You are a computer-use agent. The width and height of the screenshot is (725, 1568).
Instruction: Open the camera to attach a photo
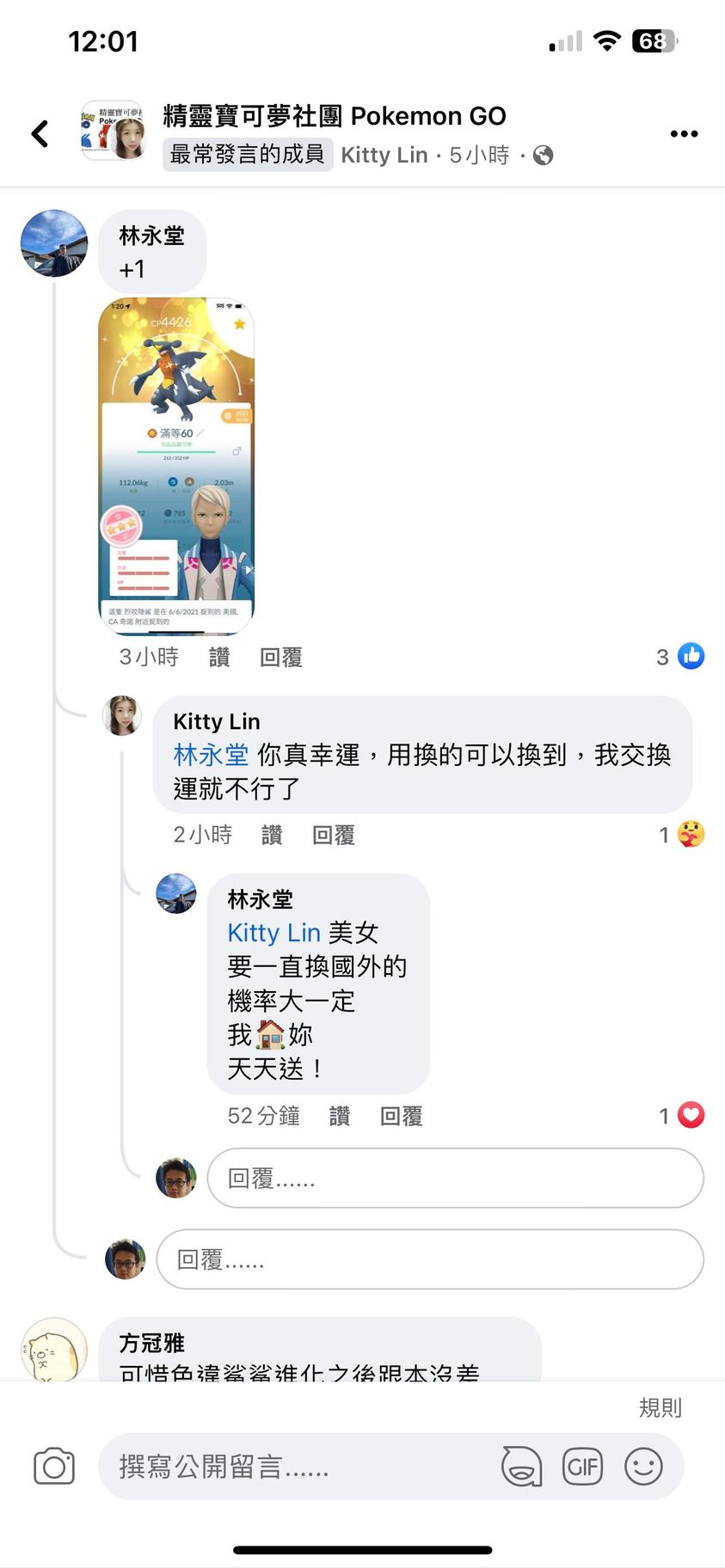coord(54,1467)
